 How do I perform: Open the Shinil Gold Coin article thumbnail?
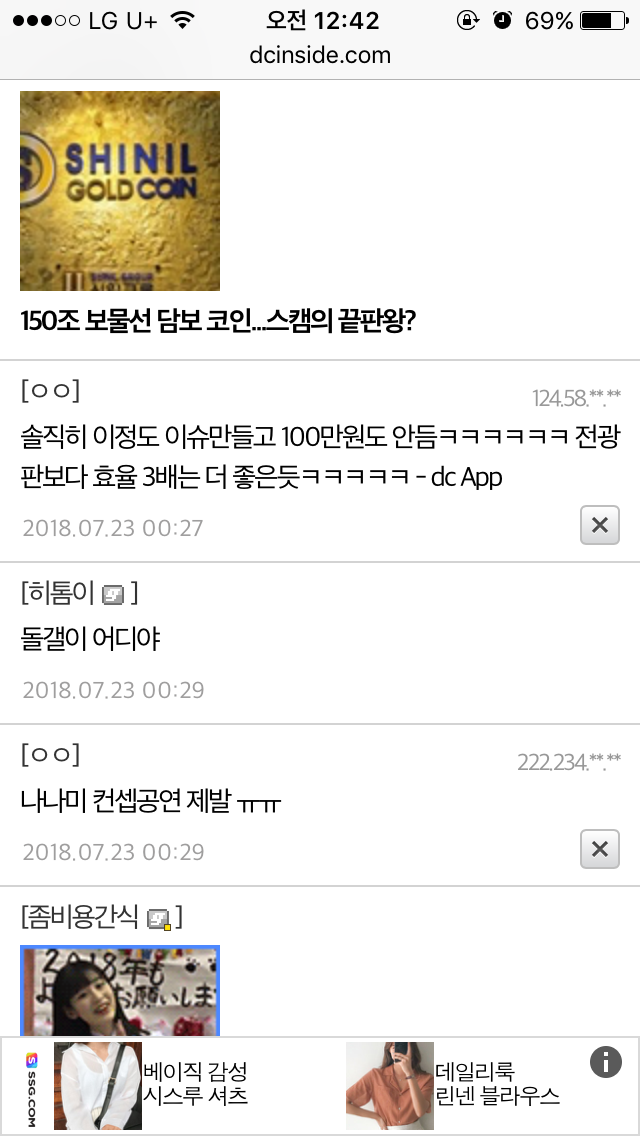[x=120, y=191]
